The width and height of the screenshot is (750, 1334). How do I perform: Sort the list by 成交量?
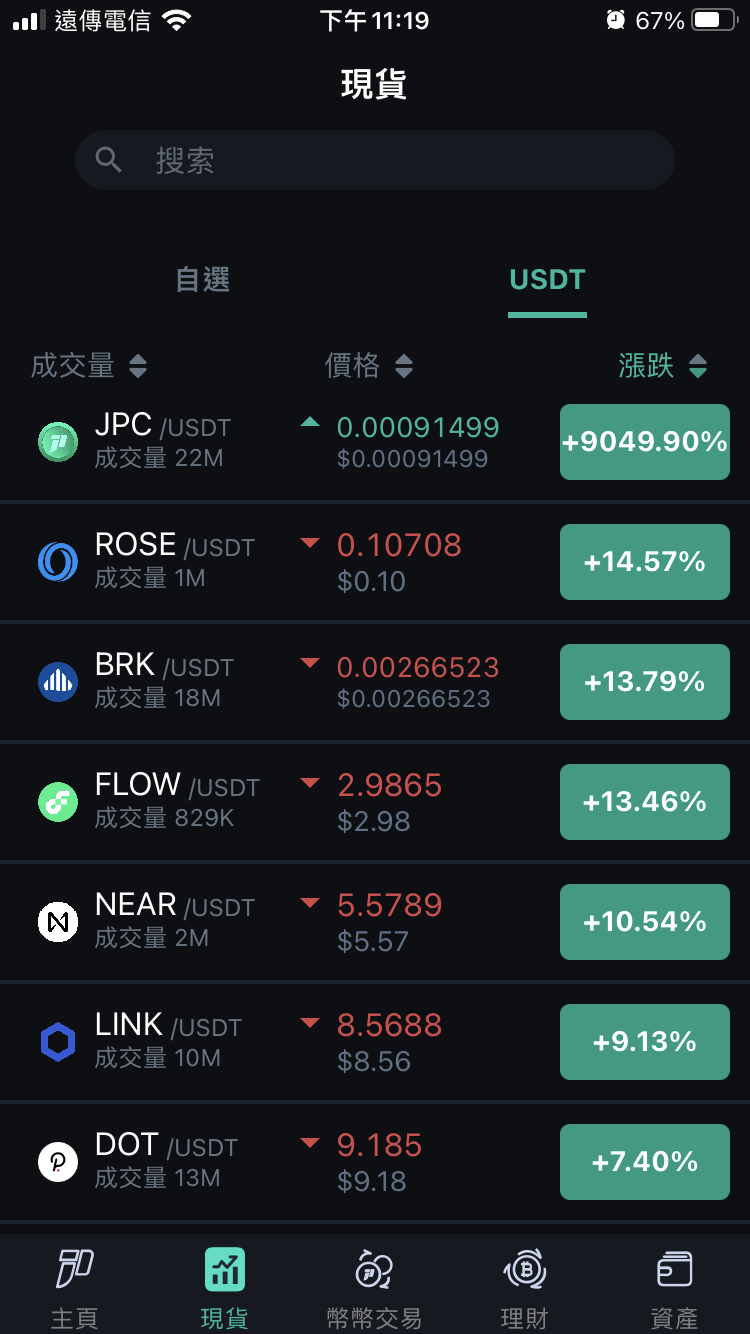pos(89,366)
